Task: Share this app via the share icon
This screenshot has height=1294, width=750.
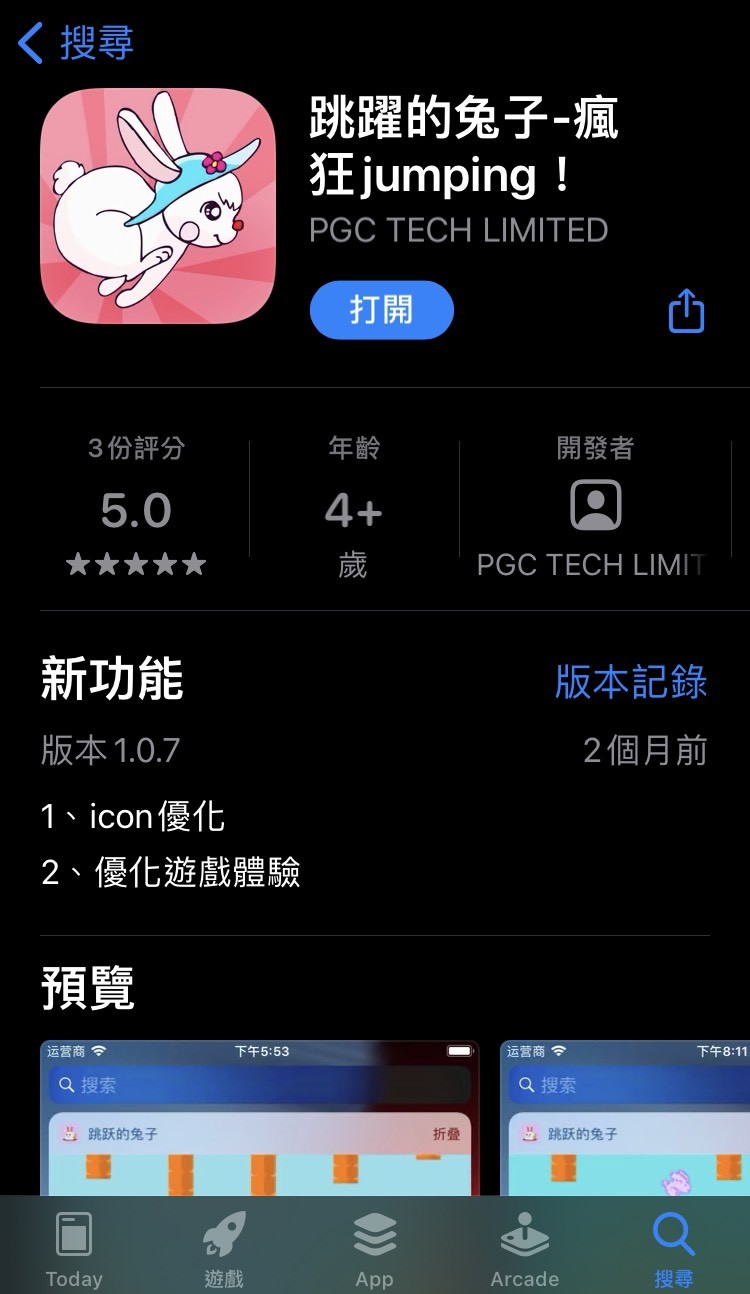Action: click(x=686, y=311)
